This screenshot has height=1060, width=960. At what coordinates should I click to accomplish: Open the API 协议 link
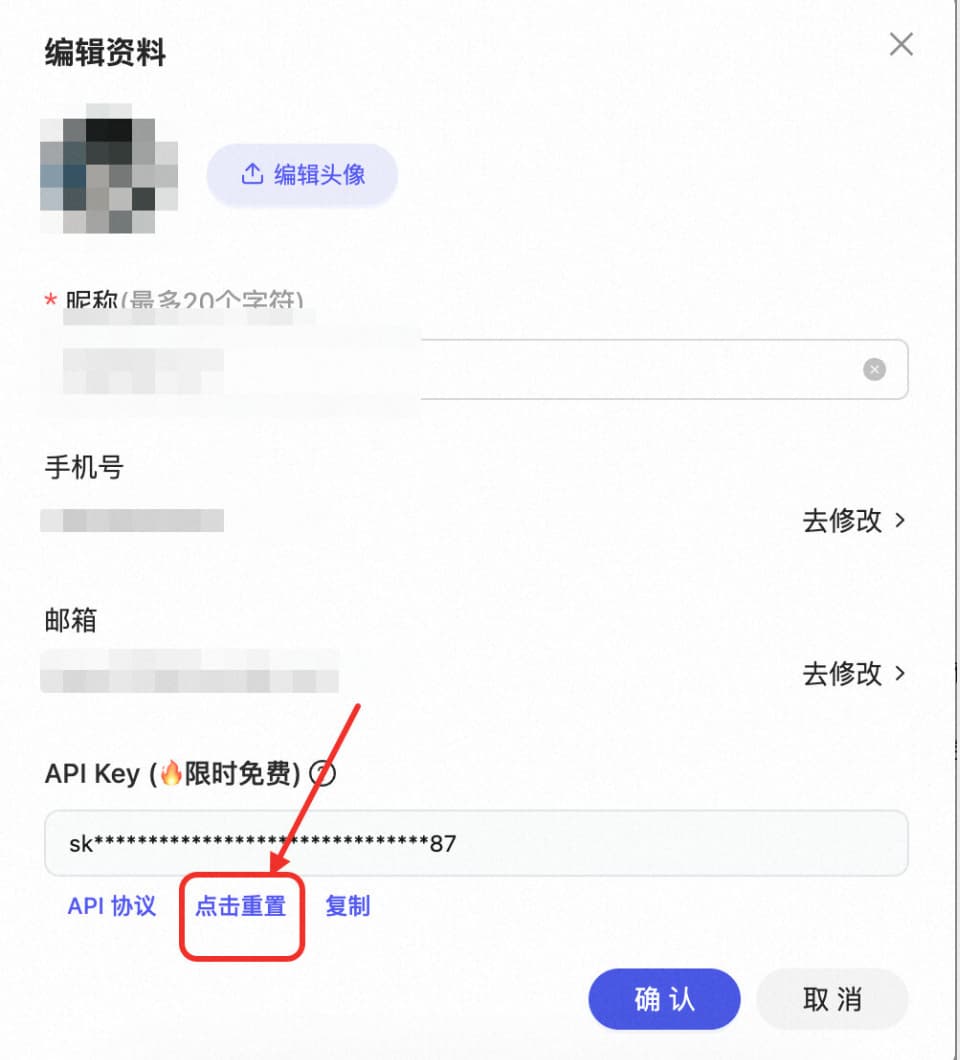(x=112, y=906)
